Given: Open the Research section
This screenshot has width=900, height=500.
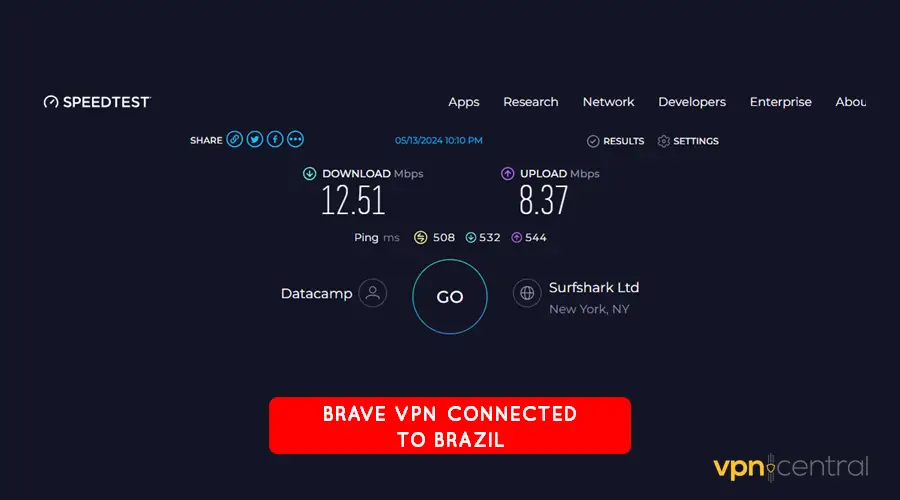Looking at the screenshot, I should pos(530,102).
